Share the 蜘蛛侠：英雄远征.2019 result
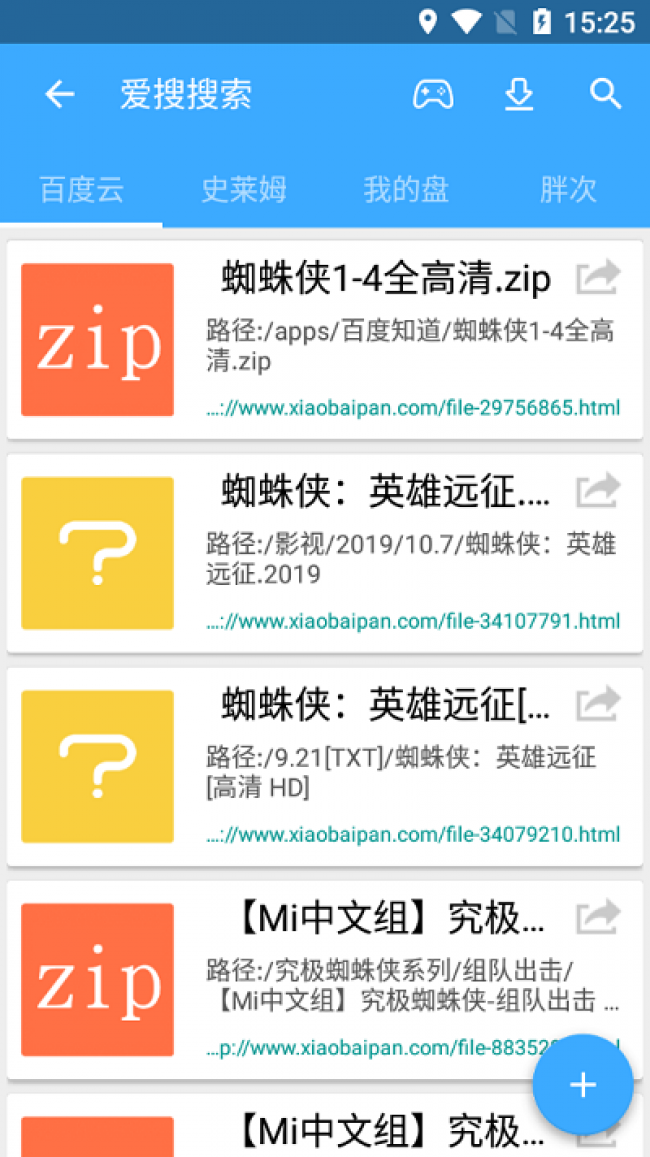The width and height of the screenshot is (650, 1157). pyautogui.click(x=598, y=491)
